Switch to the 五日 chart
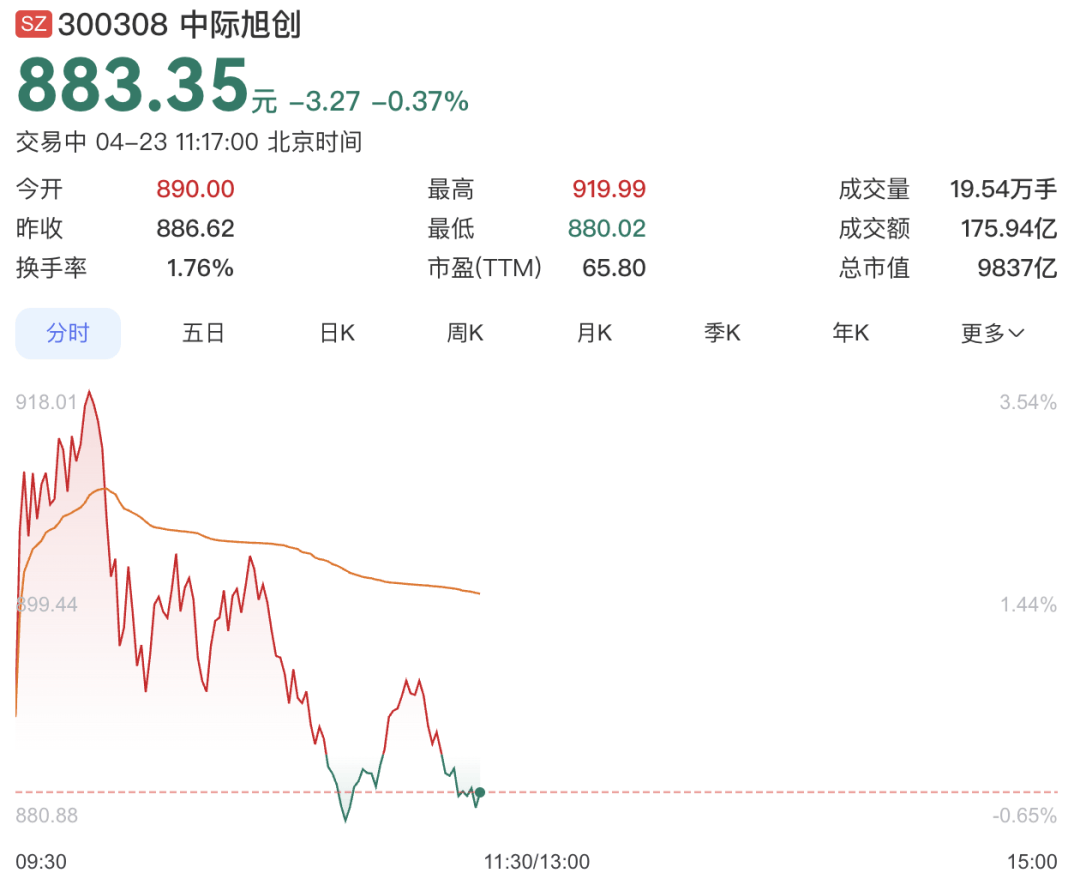Viewport: 1080px width, 885px height. point(203,333)
